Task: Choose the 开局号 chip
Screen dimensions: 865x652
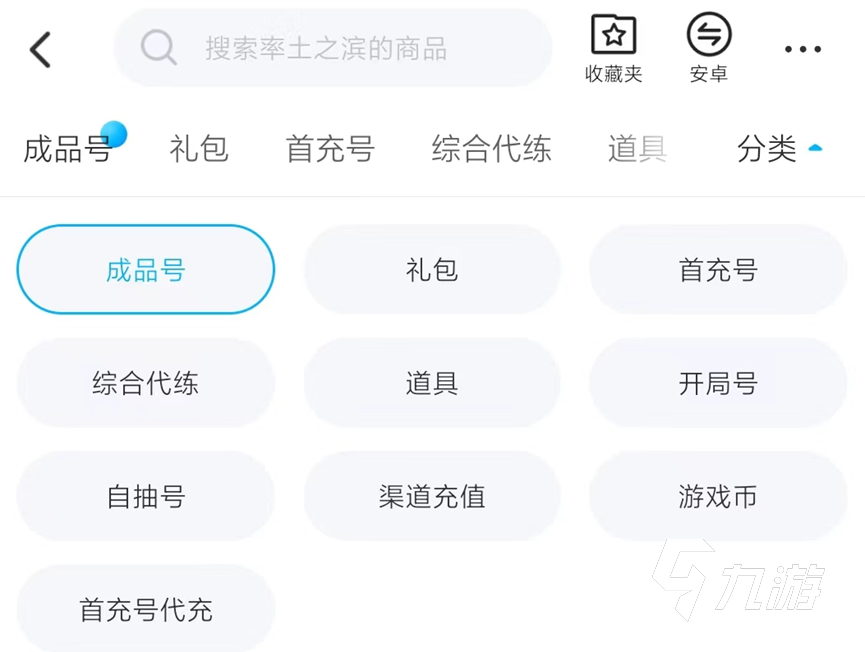Action: (x=718, y=383)
